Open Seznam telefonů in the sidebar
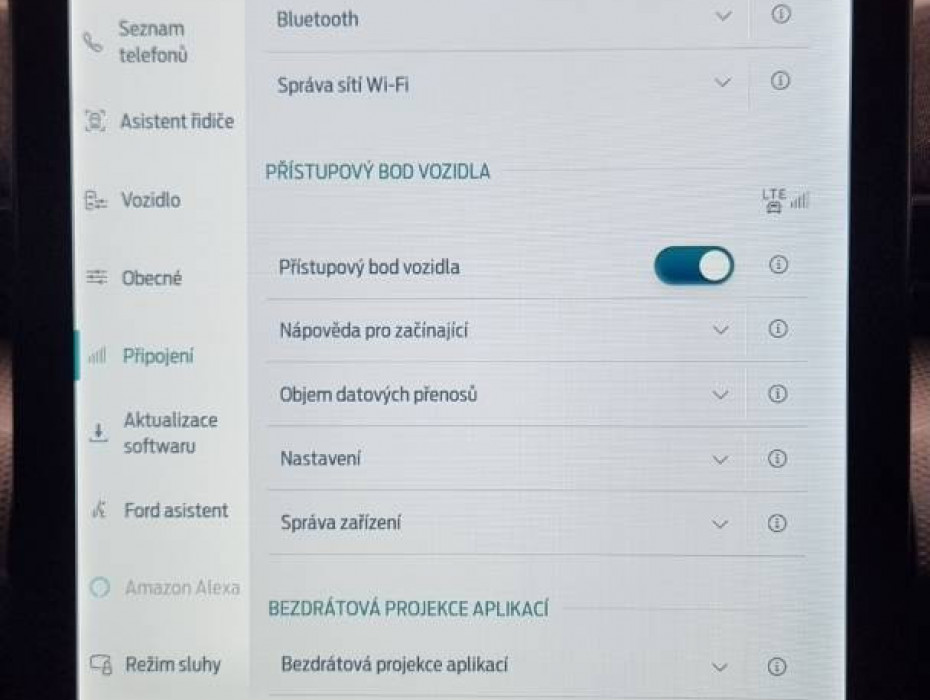 152,42
